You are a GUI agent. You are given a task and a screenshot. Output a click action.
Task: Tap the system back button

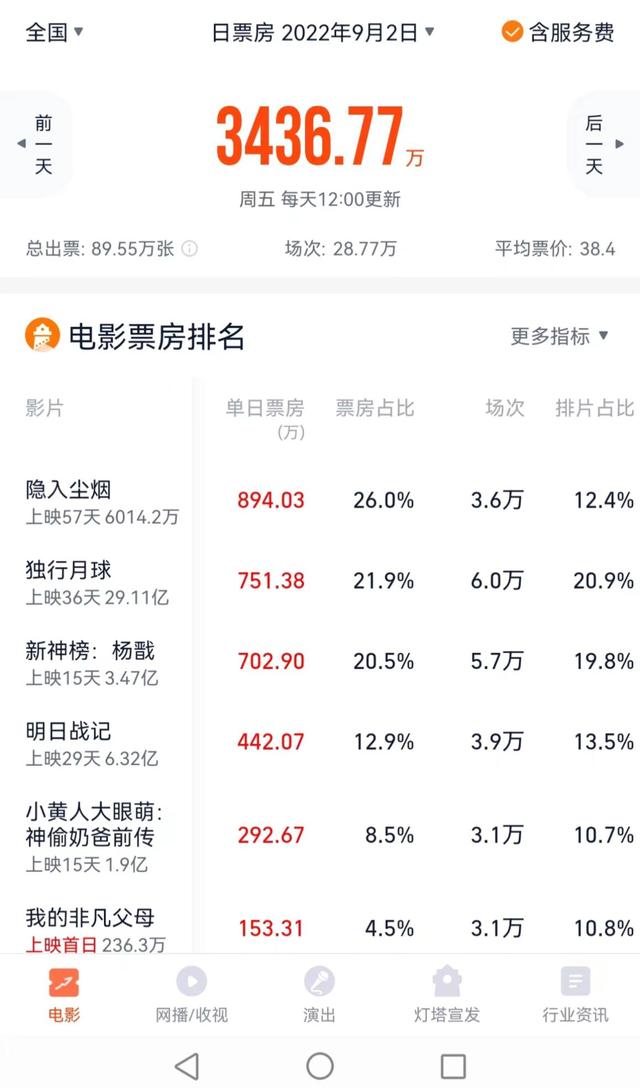[187, 1066]
